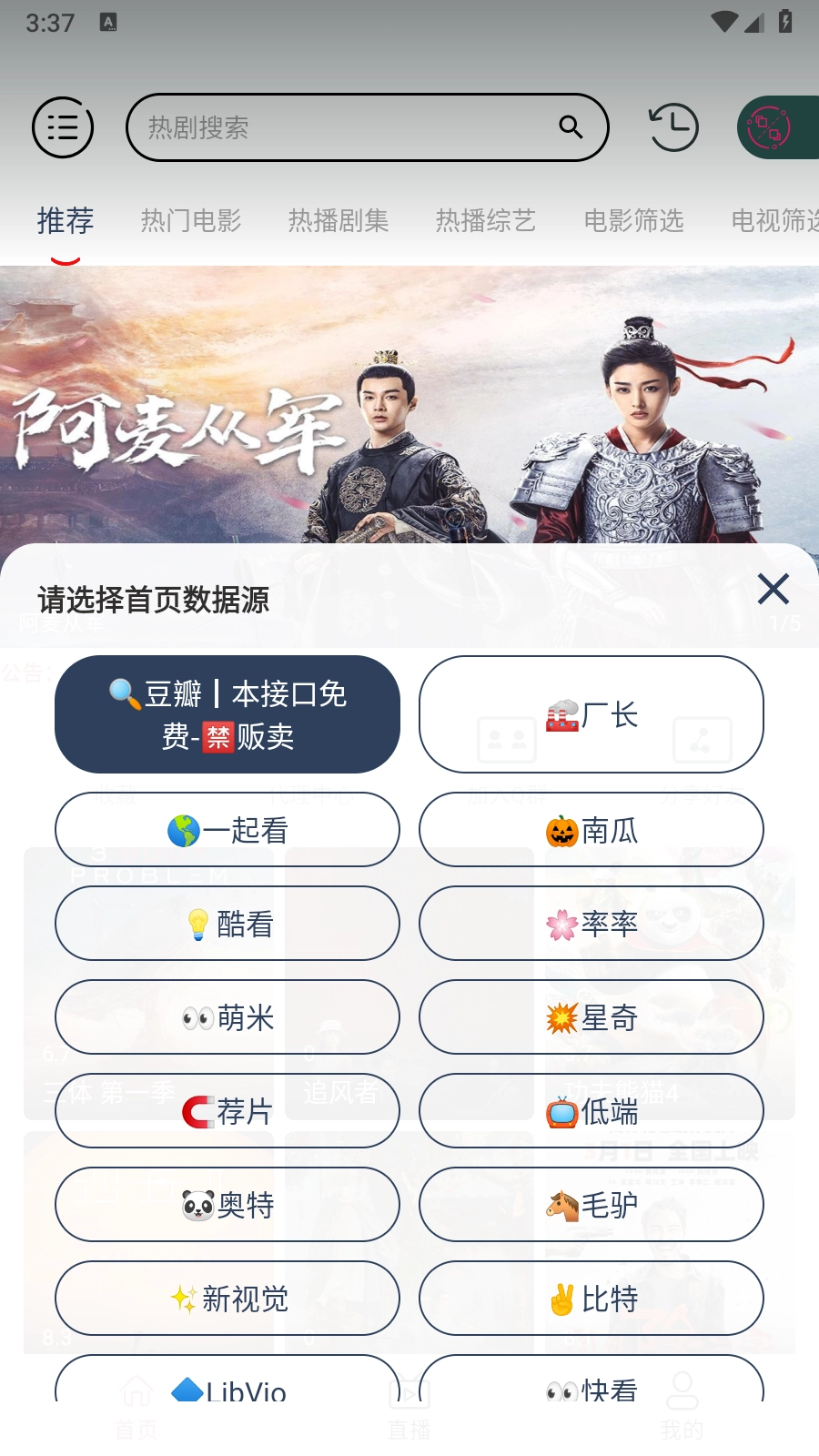The image size is (819, 1456).
Task: Switch to the 热播剧集 tab
Action: tap(339, 221)
